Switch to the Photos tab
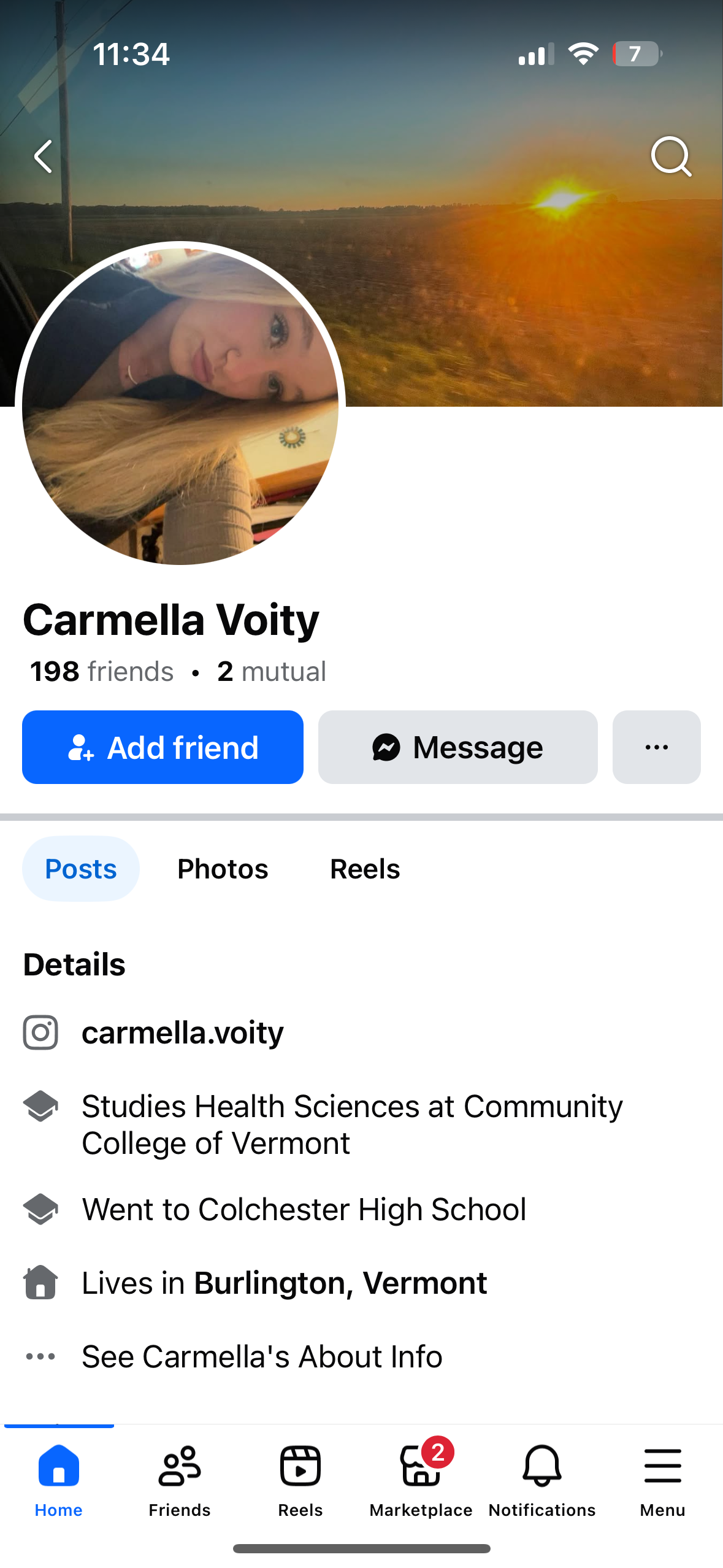The height and width of the screenshot is (1568, 723). tap(223, 869)
